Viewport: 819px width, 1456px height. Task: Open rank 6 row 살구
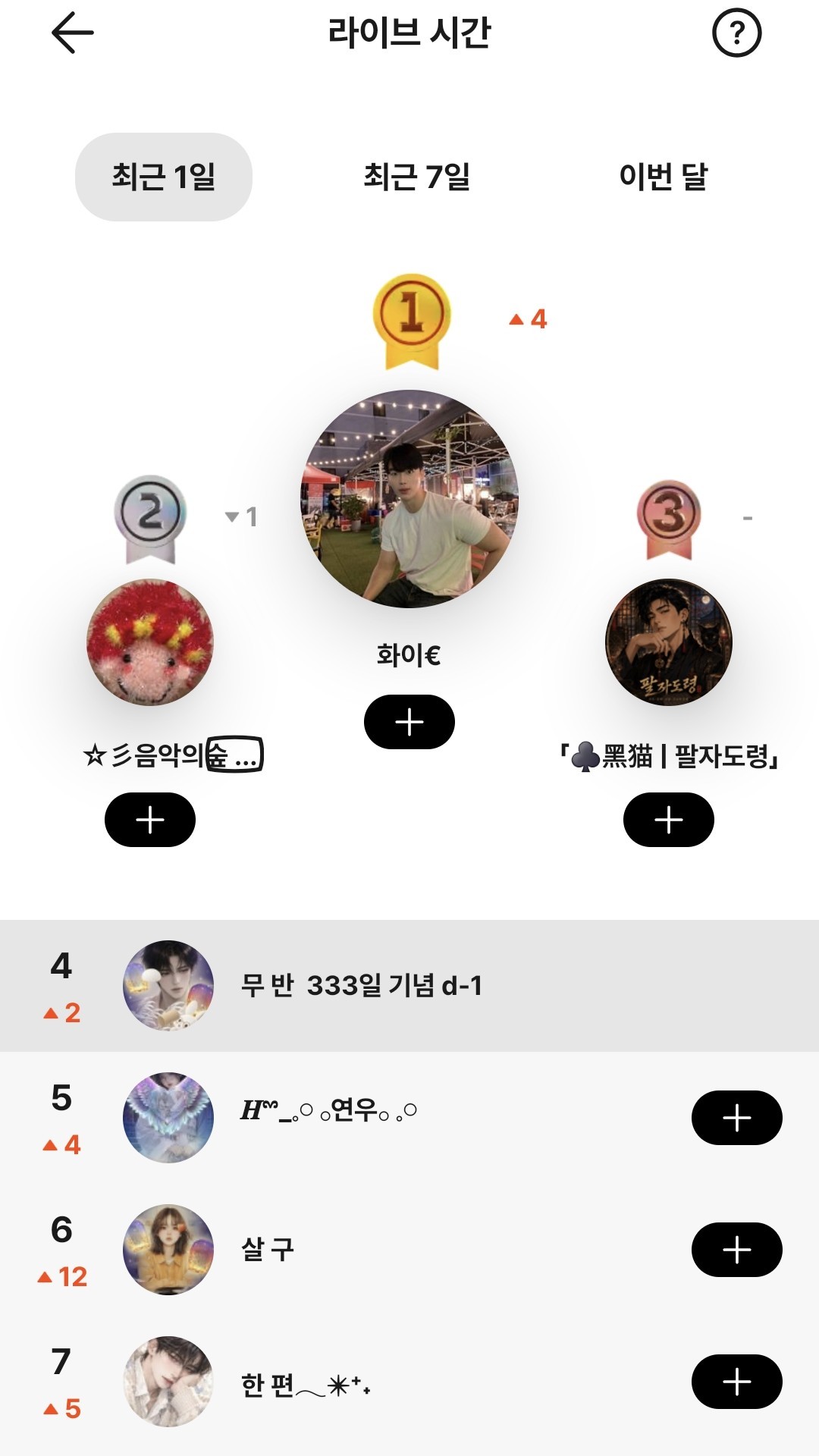[x=409, y=1250]
